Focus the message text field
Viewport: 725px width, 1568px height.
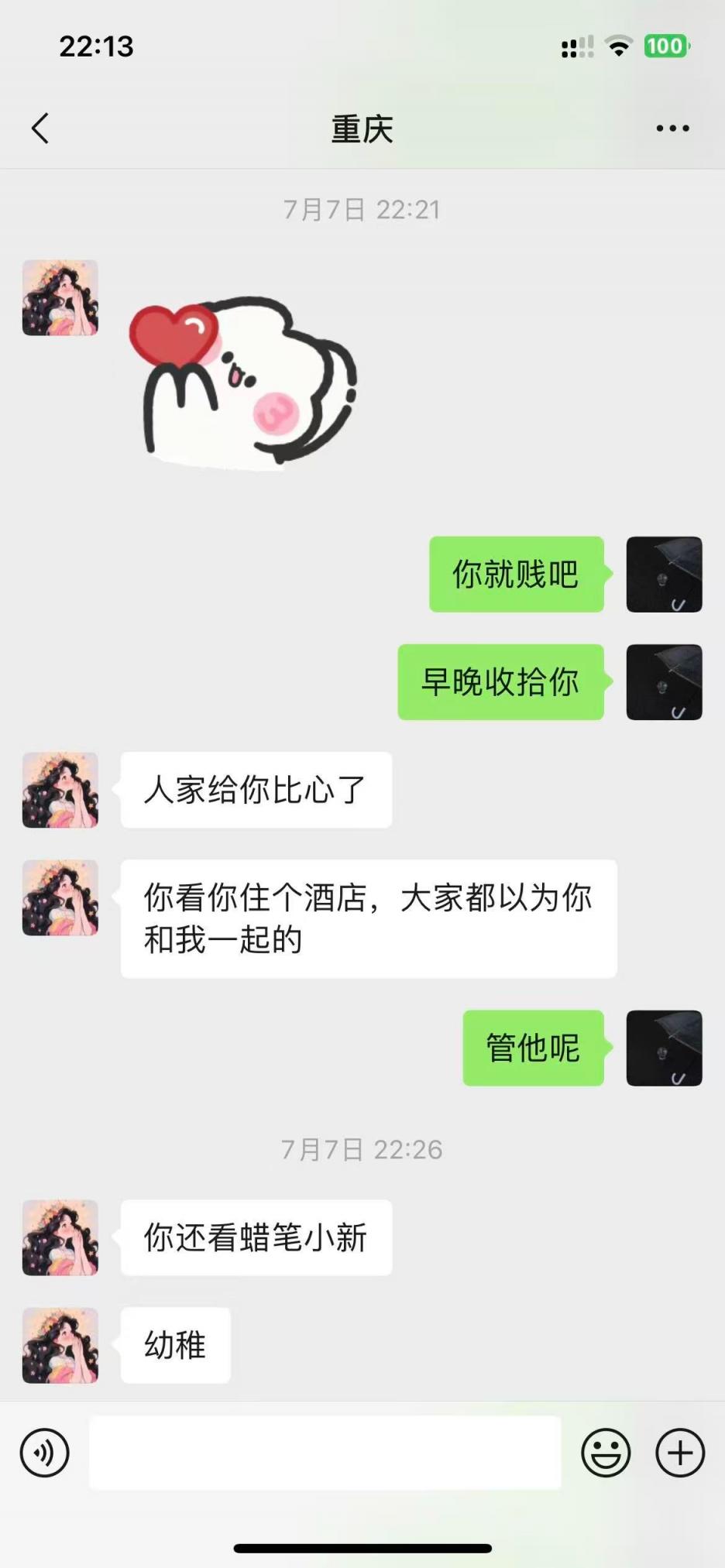(x=325, y=1453)
